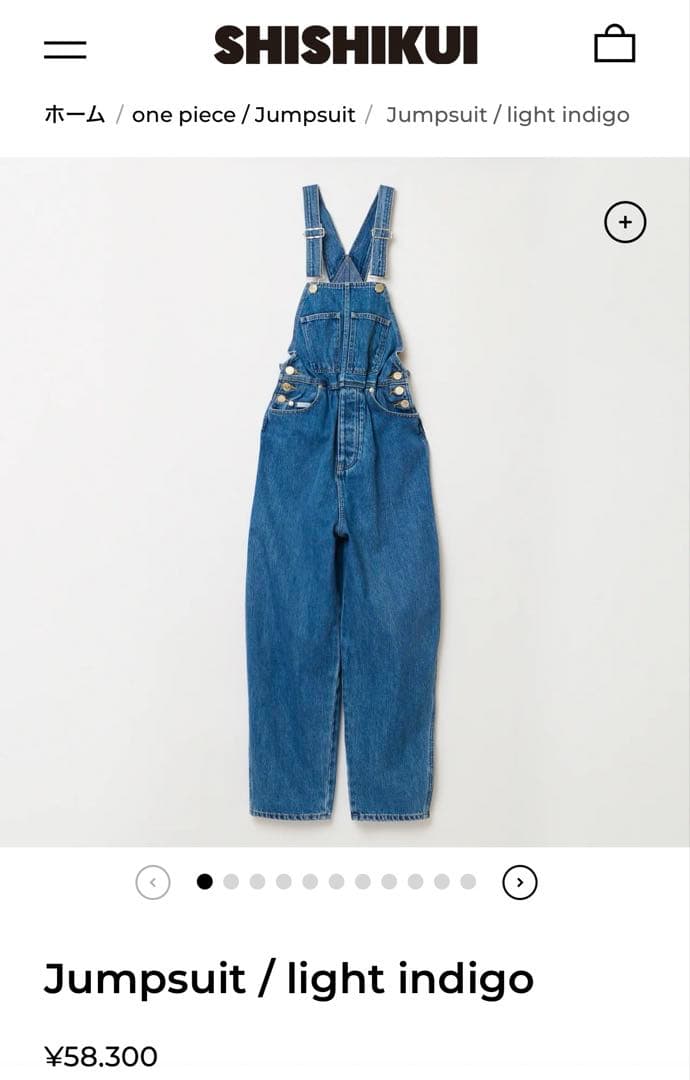Image resolution: width=690 pixels, height=1080 pixels.
Task: Open the hamburger menu
Action: pos(65,49)
